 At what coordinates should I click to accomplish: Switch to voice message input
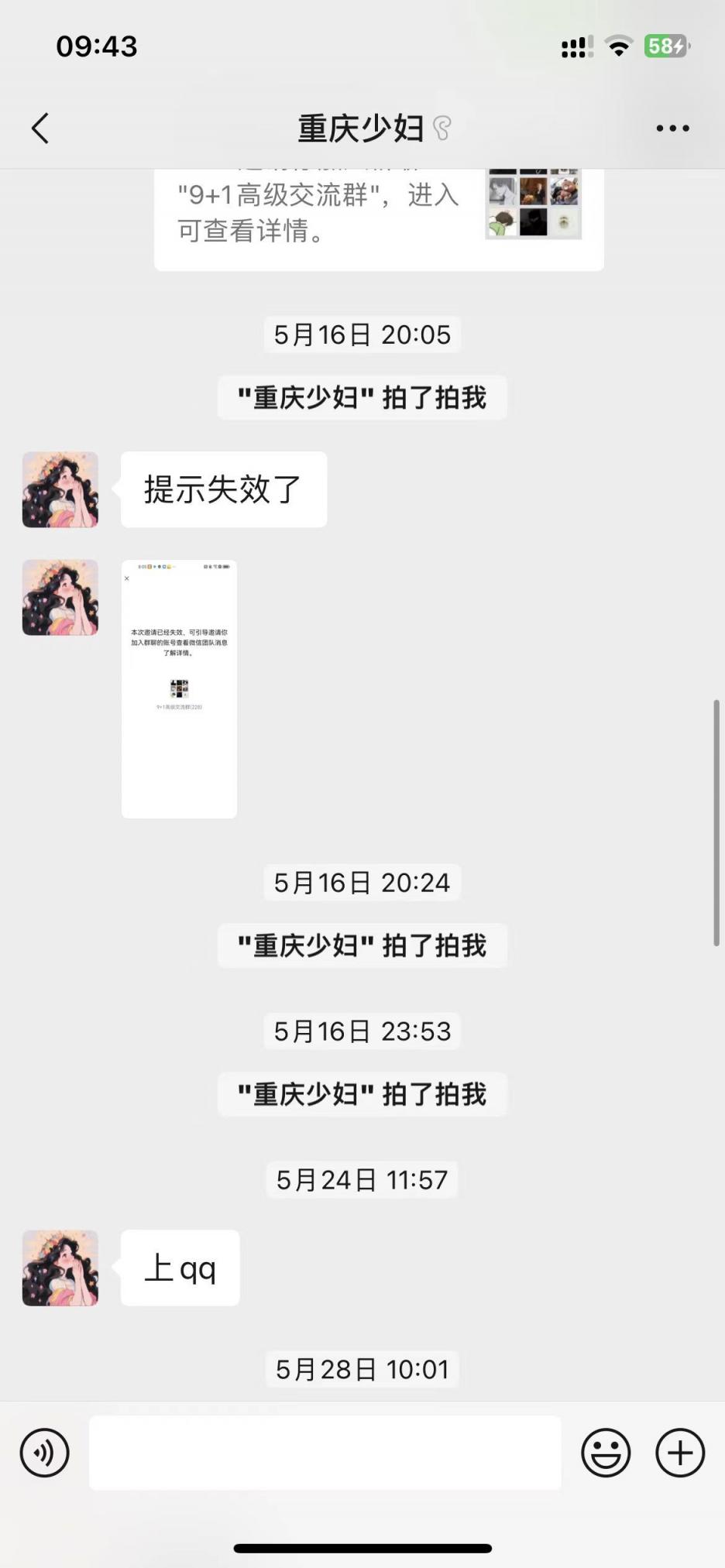coord(45,1453)
